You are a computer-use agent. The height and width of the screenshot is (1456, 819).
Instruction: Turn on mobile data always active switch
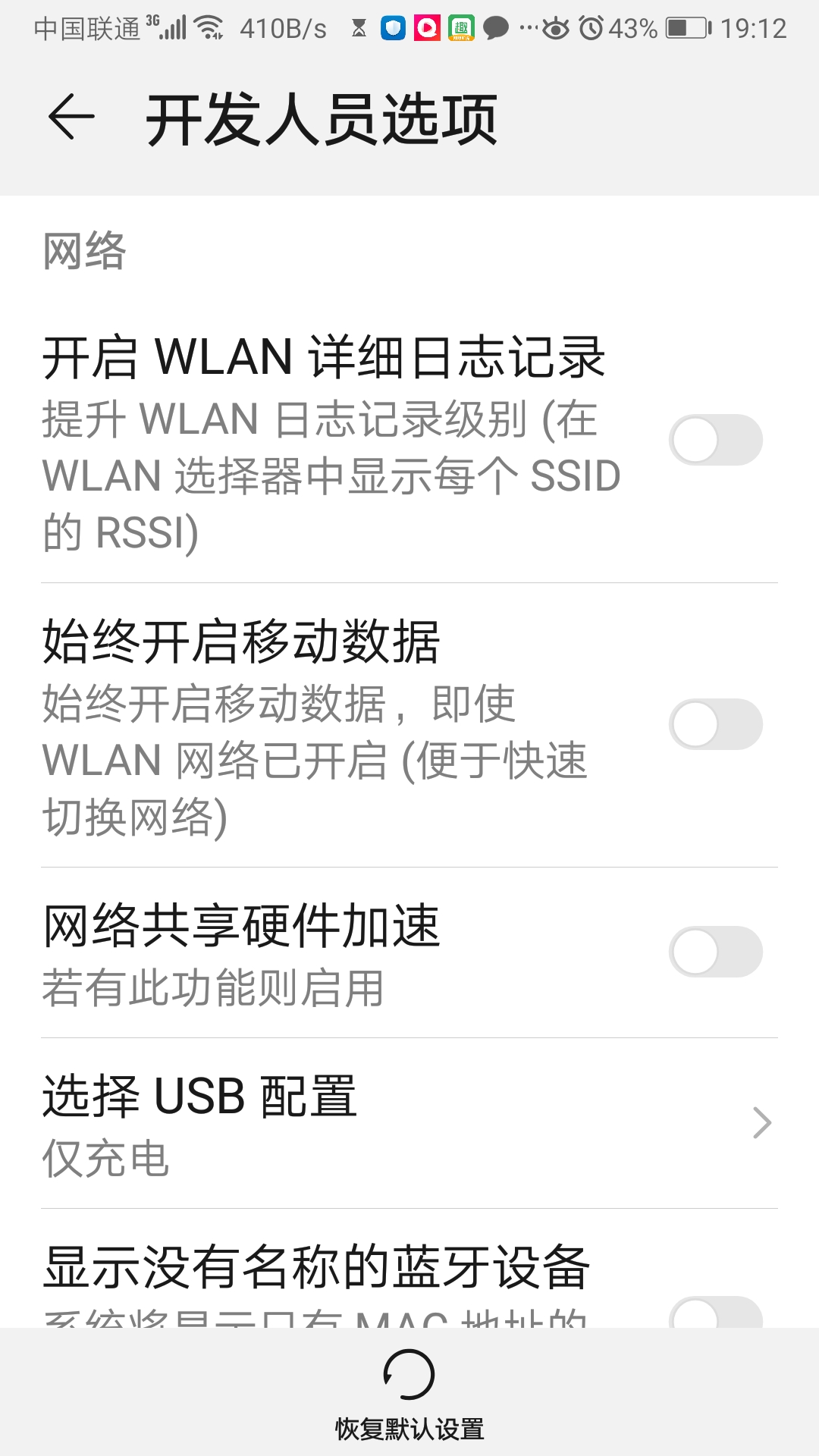coord(715,724)
